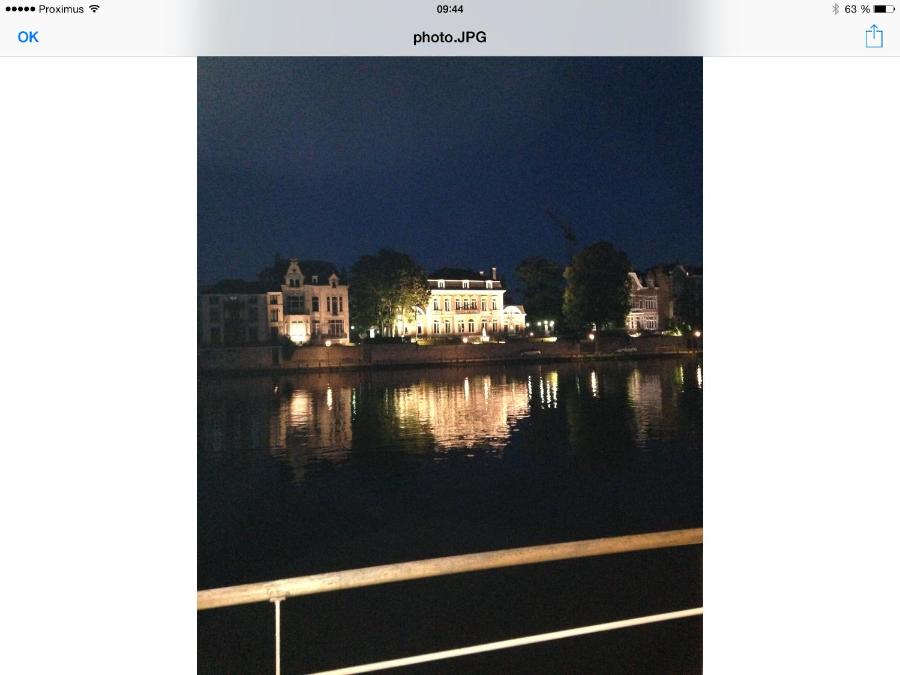
Task: Share photo.JPG via the share icon
Action: pos(874,36)
